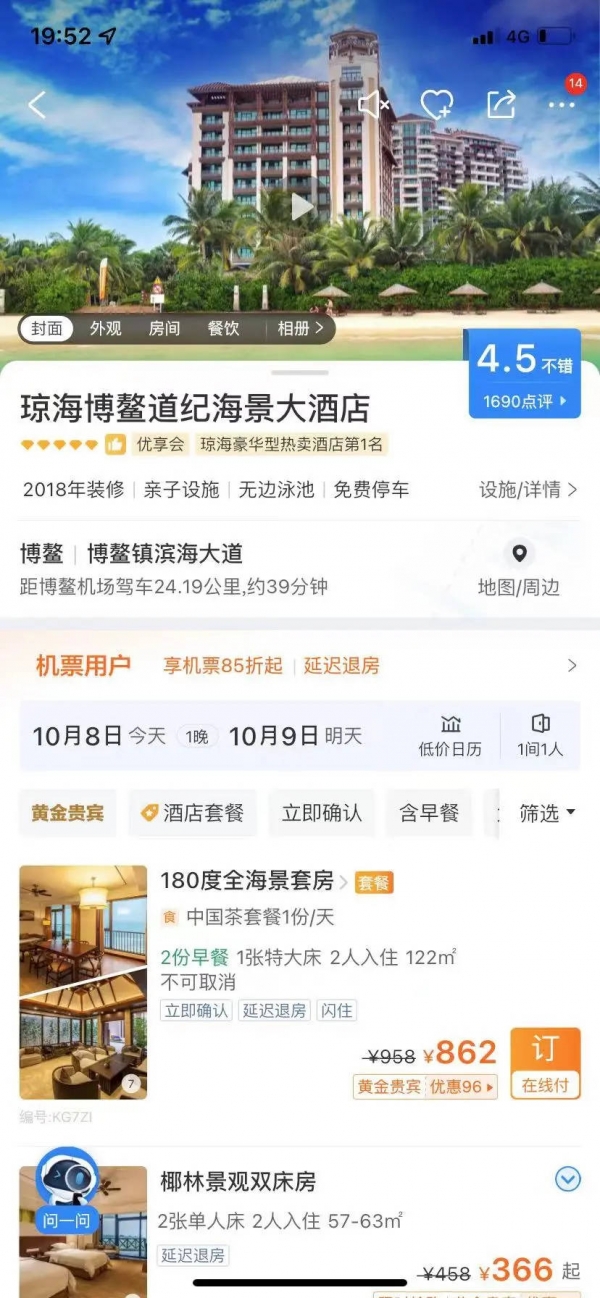
Task: Unmute the hotel video sound
Action: pyautogui.click(x=373, y=104)
